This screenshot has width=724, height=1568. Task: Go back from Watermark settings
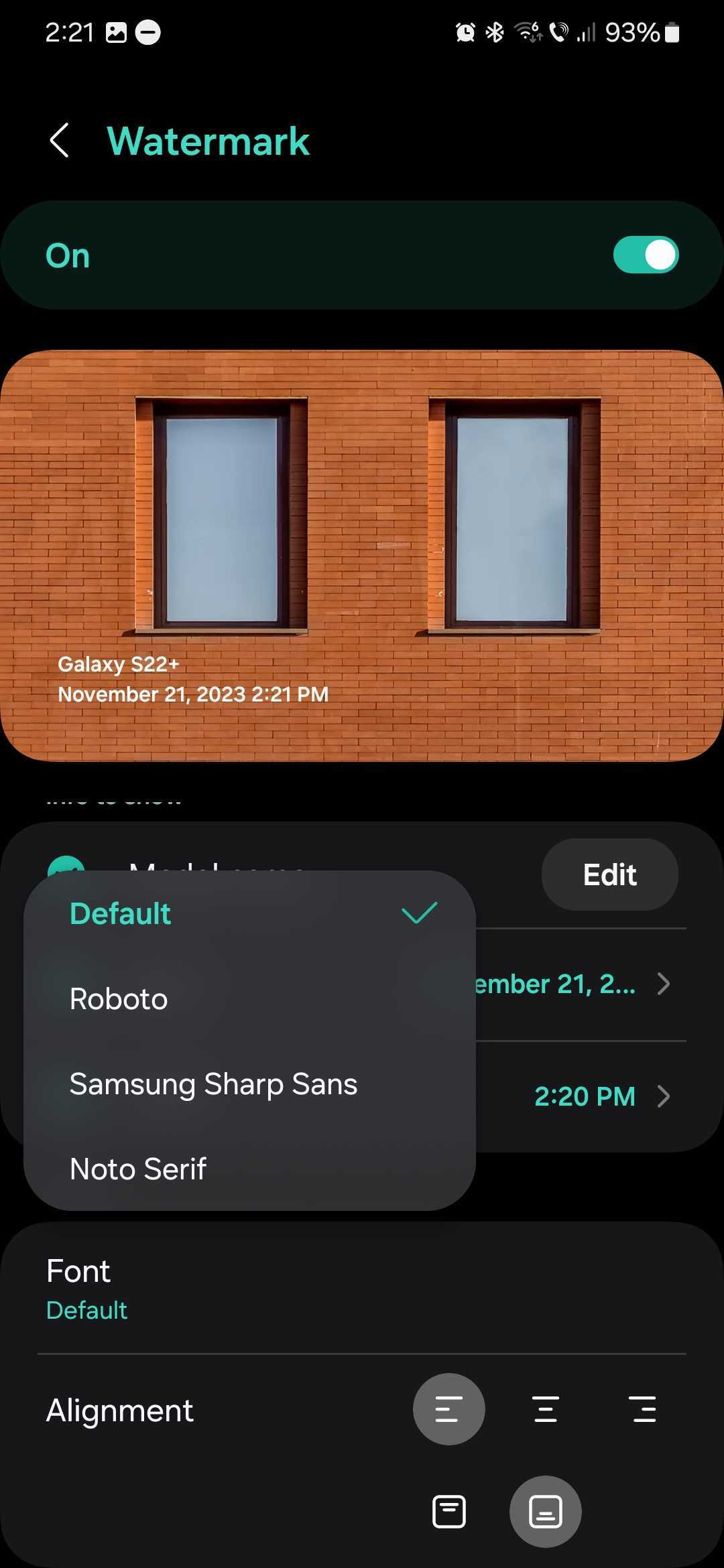coord(60,141)
